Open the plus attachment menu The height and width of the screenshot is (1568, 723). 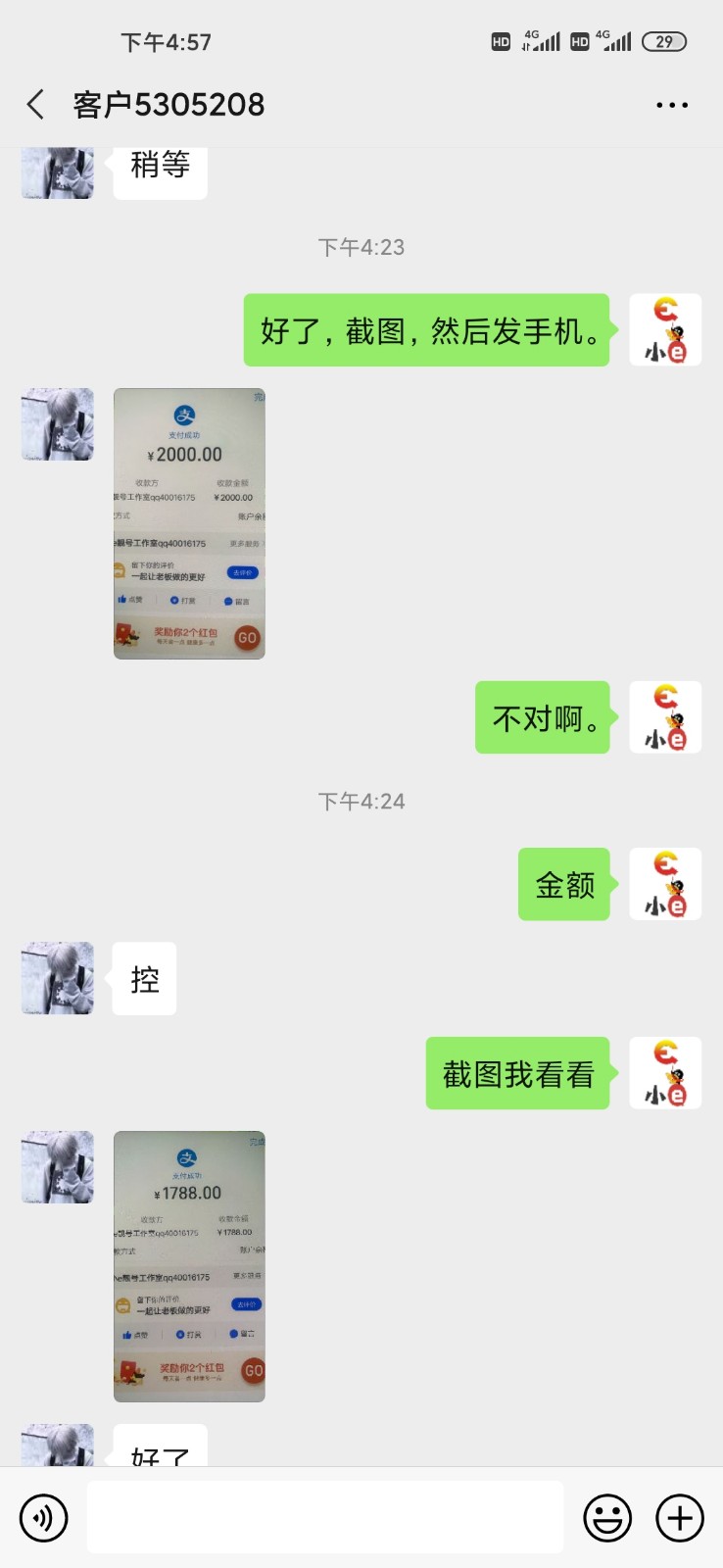click(680, 1518)
